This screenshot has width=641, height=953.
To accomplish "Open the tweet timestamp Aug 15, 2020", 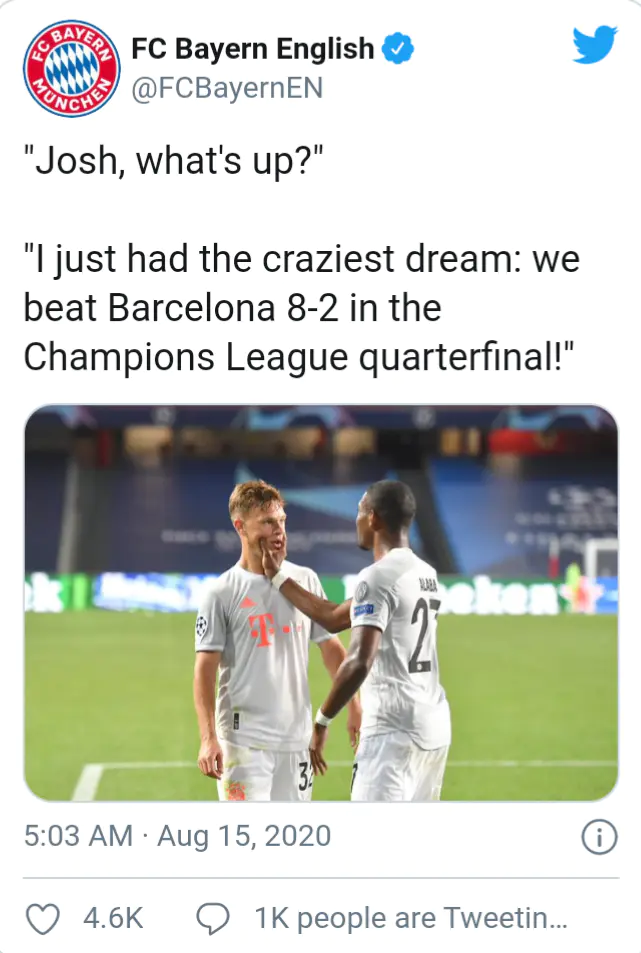I will click(177, 836).
